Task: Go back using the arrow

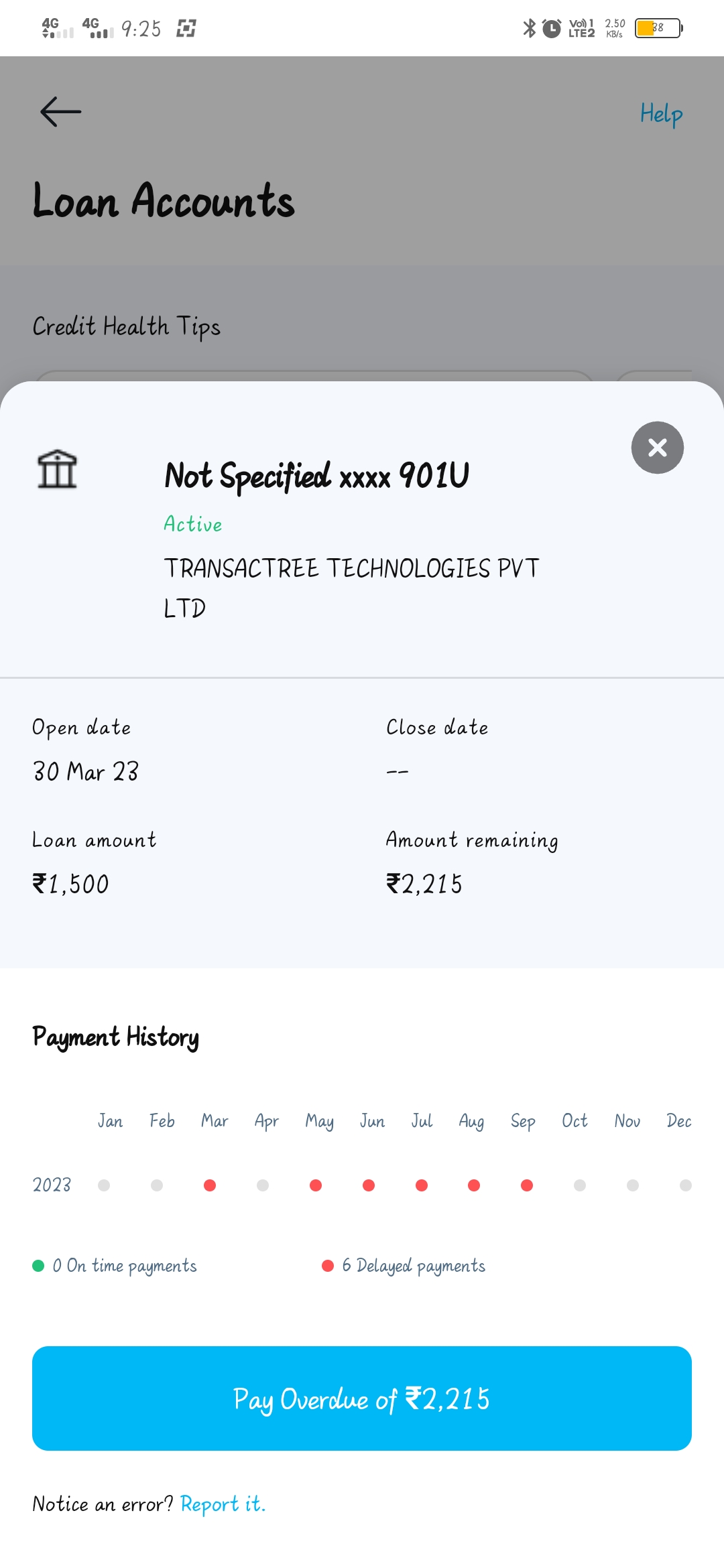Action: point(61,112)
